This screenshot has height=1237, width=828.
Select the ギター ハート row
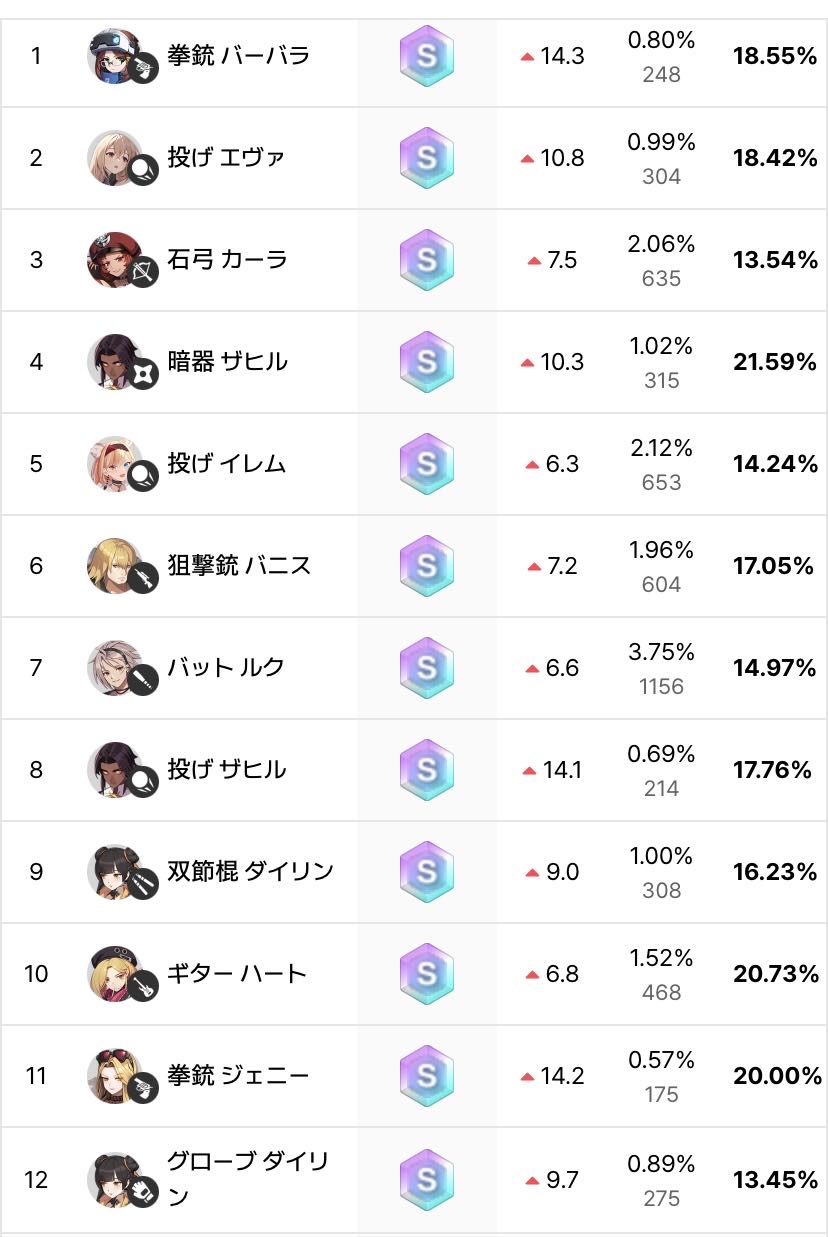click(414, 974)
